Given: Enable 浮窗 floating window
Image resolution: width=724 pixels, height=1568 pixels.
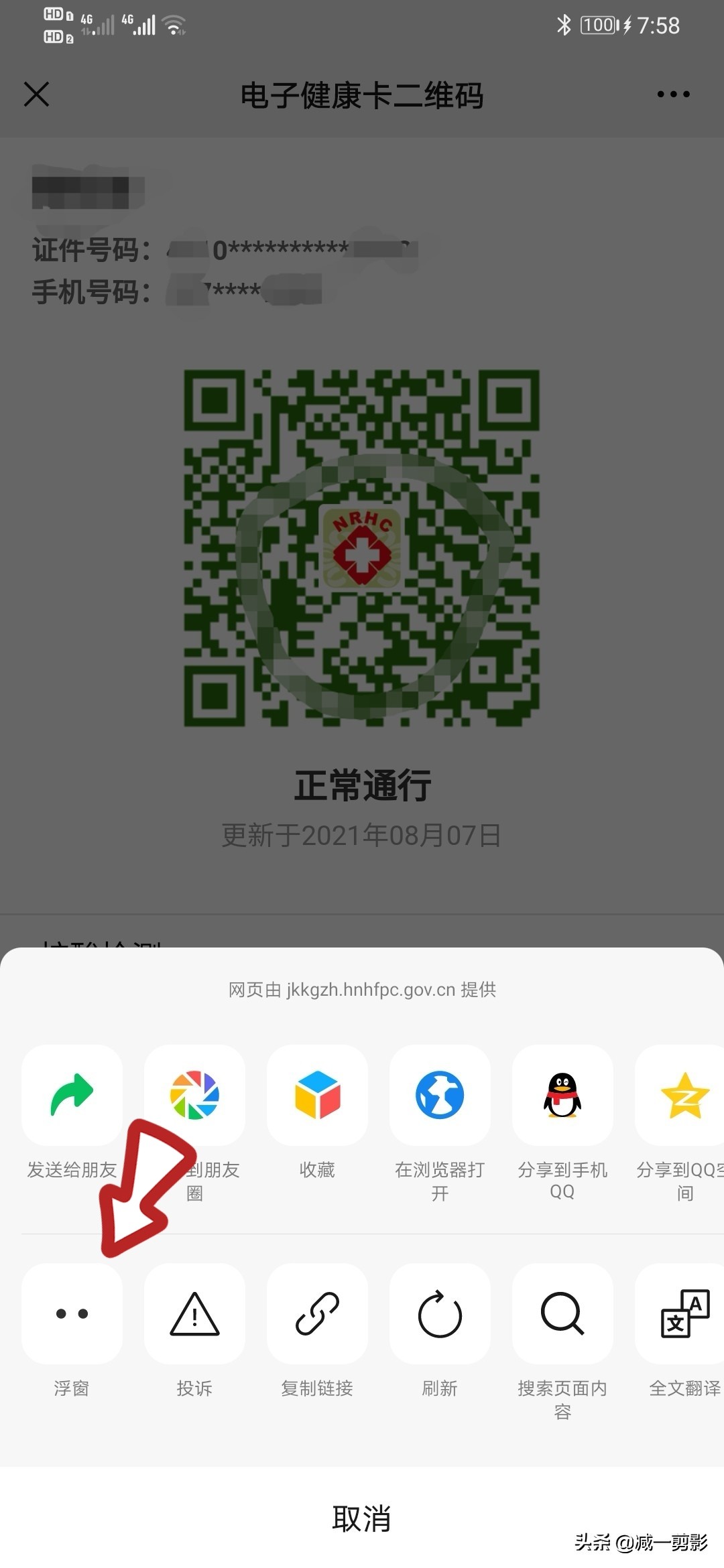Looking at the screenshot, I should point(72,1314).
